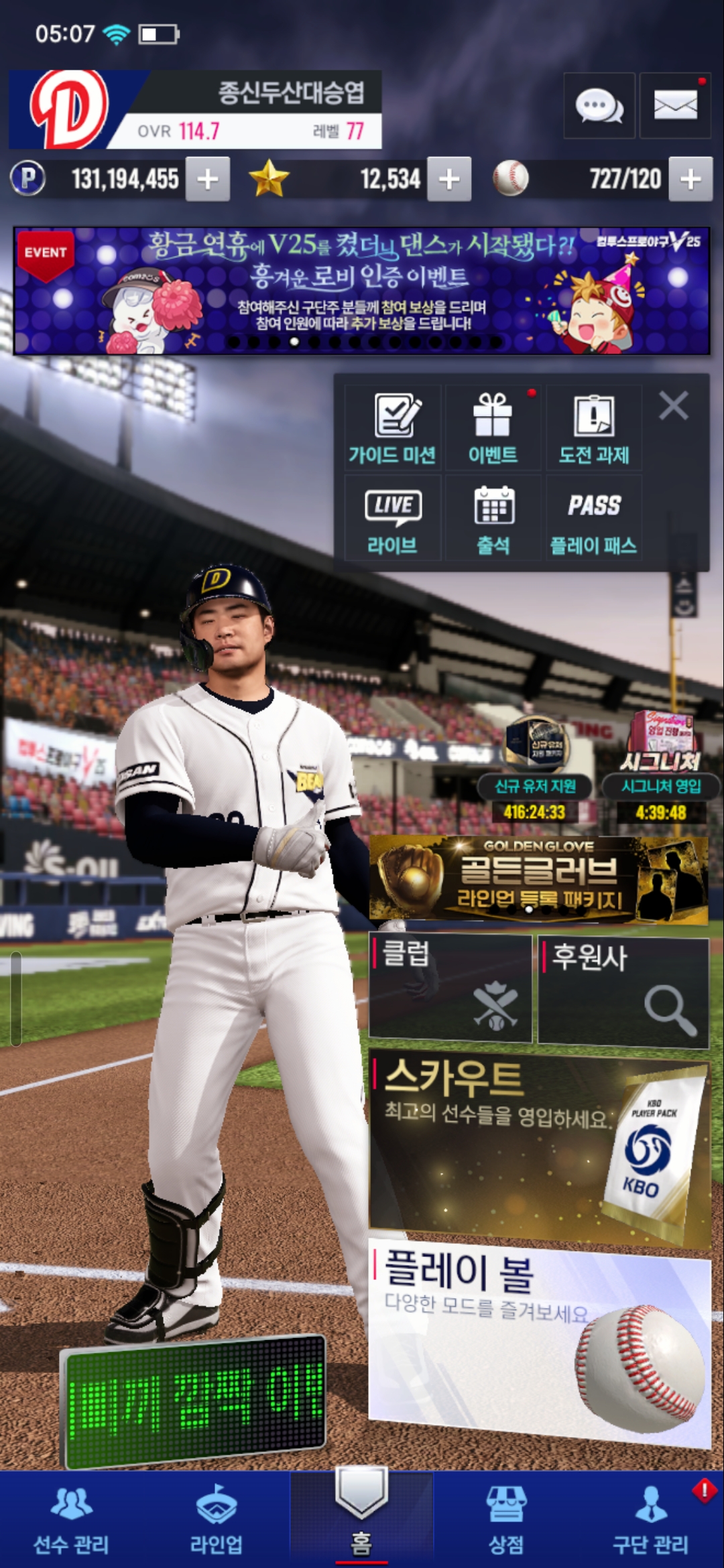The width and height of the screenshot is (724, 1568).
Task: Open the 후원사 sponsor tile
Action: pos(623,992)
